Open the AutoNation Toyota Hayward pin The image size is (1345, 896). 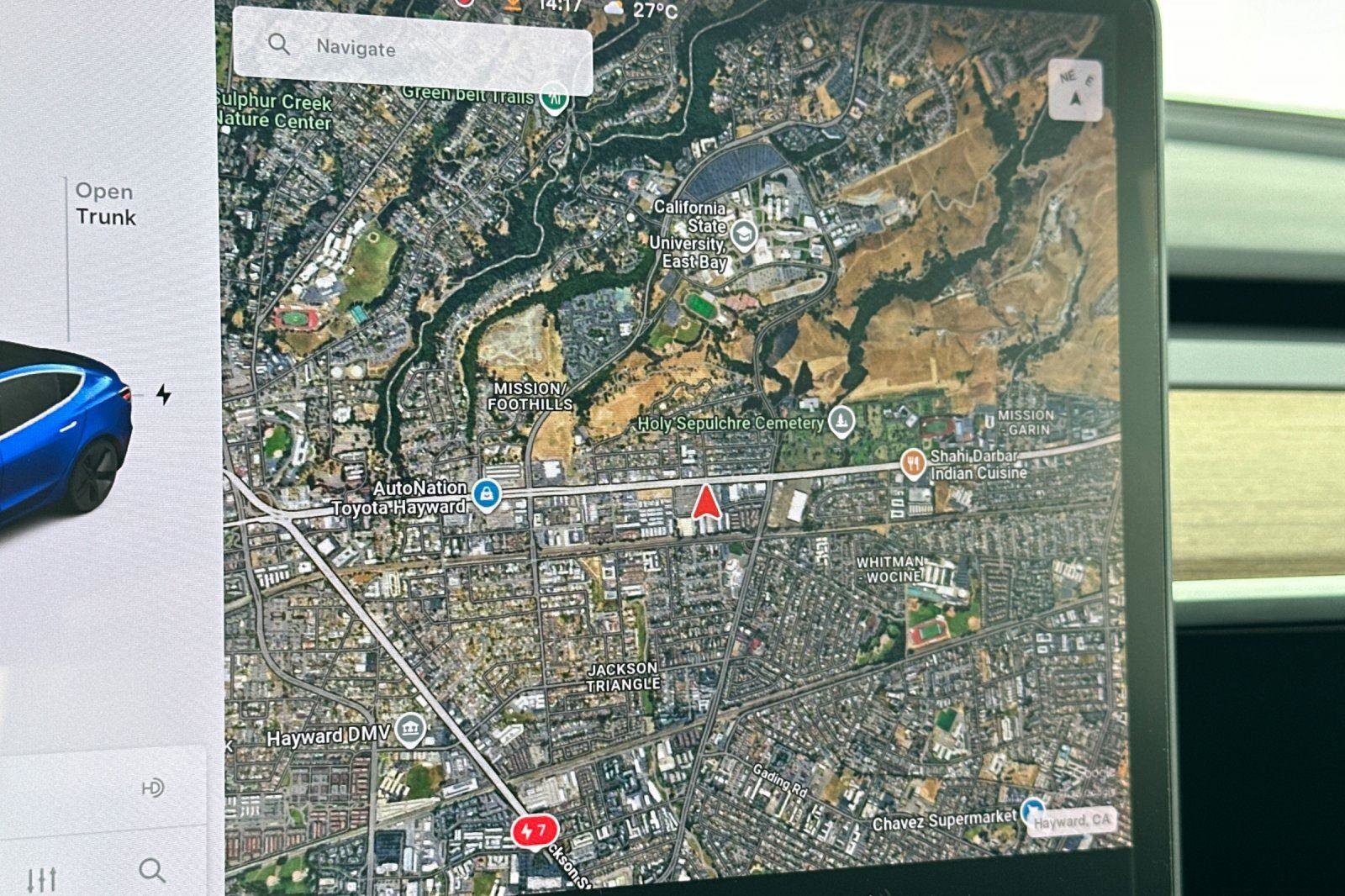pos(487,495)
